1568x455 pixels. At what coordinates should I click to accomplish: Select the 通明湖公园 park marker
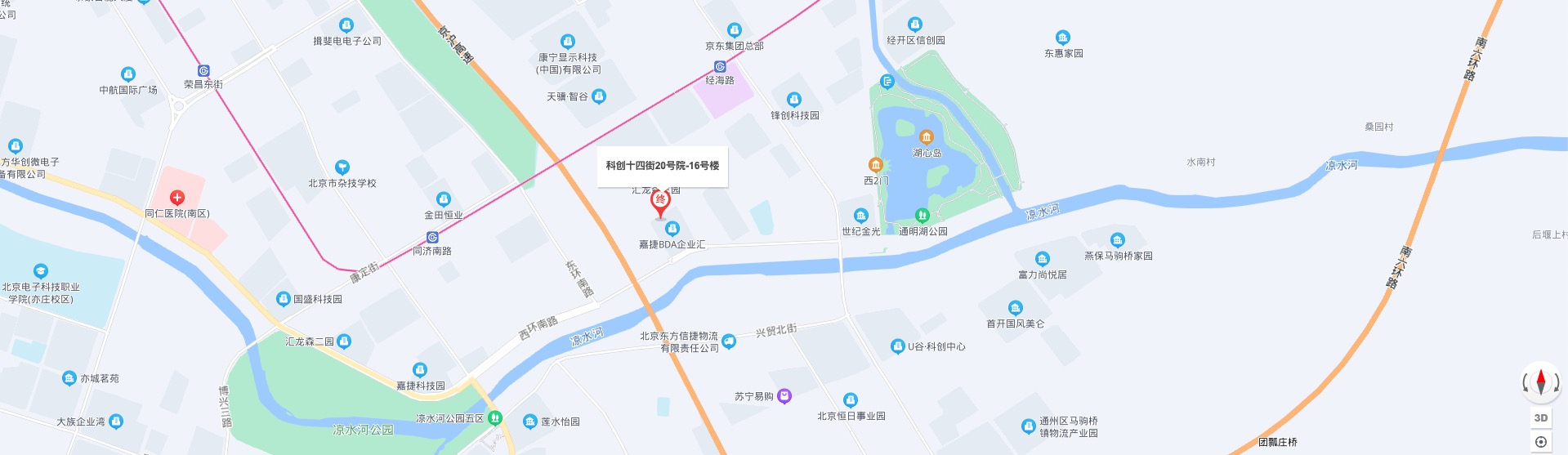click(922, 216)
